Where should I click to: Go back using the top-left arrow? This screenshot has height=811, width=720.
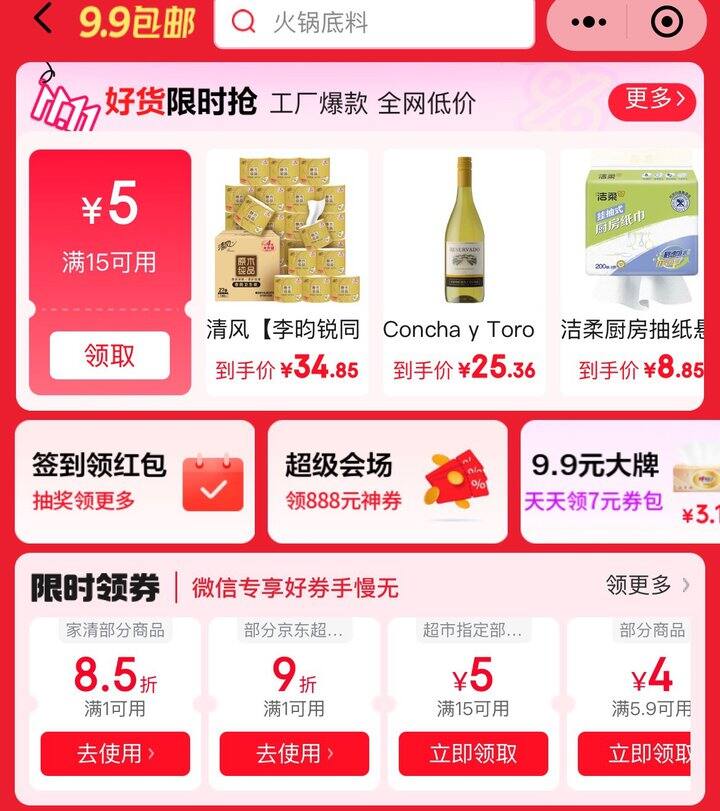pyautogui.click(x=43, y=20)
